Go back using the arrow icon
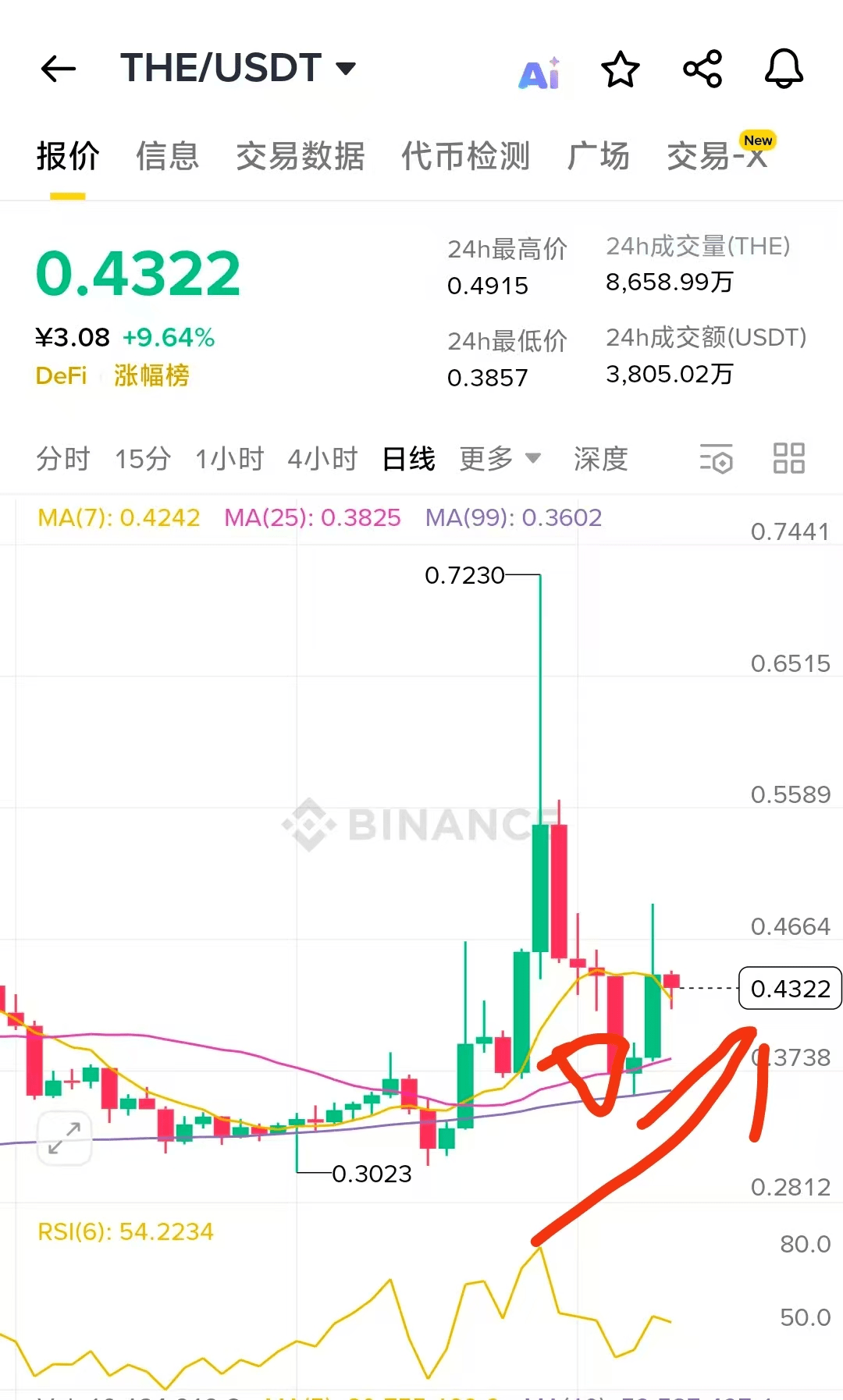Screen dimensions: 843x1400 59,69
